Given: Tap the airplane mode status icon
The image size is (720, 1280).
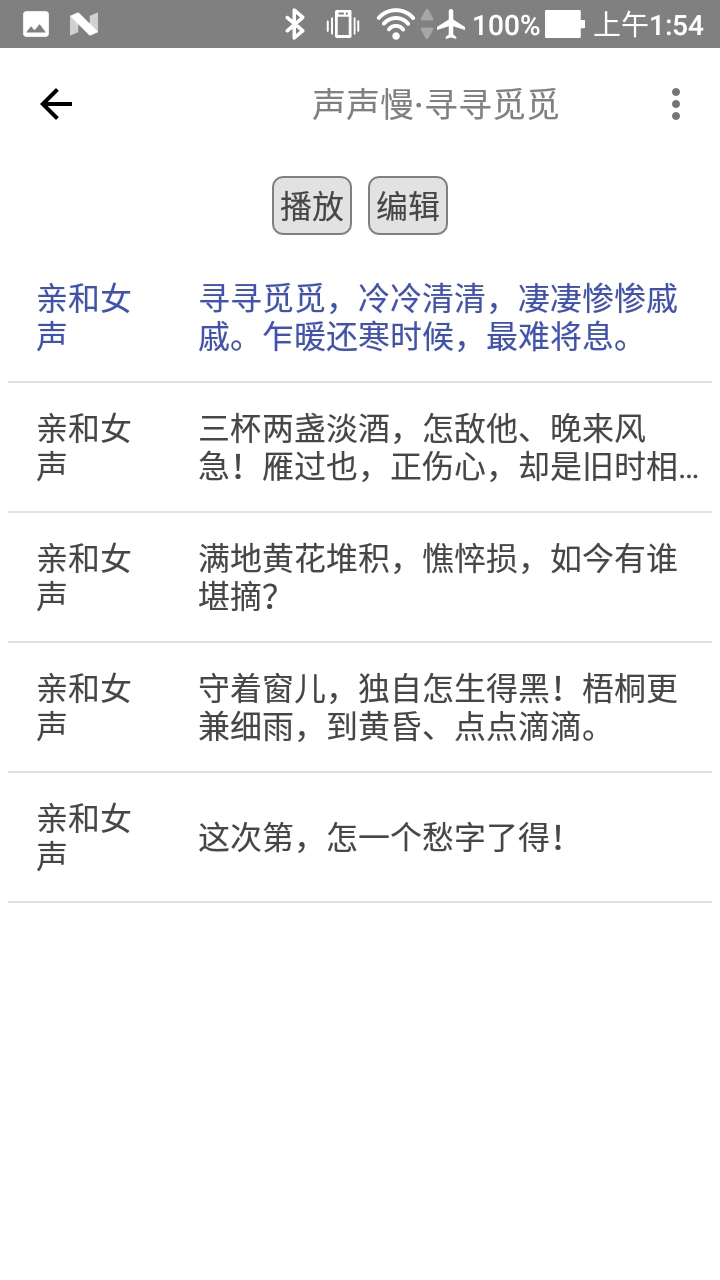Looking at the screenshot, I should pos(452,24).
